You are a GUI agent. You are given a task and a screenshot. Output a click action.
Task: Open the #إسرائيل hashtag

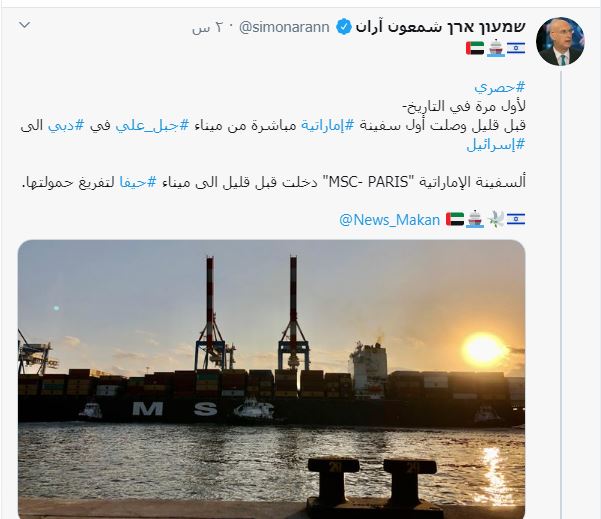(x=497, y=144)
